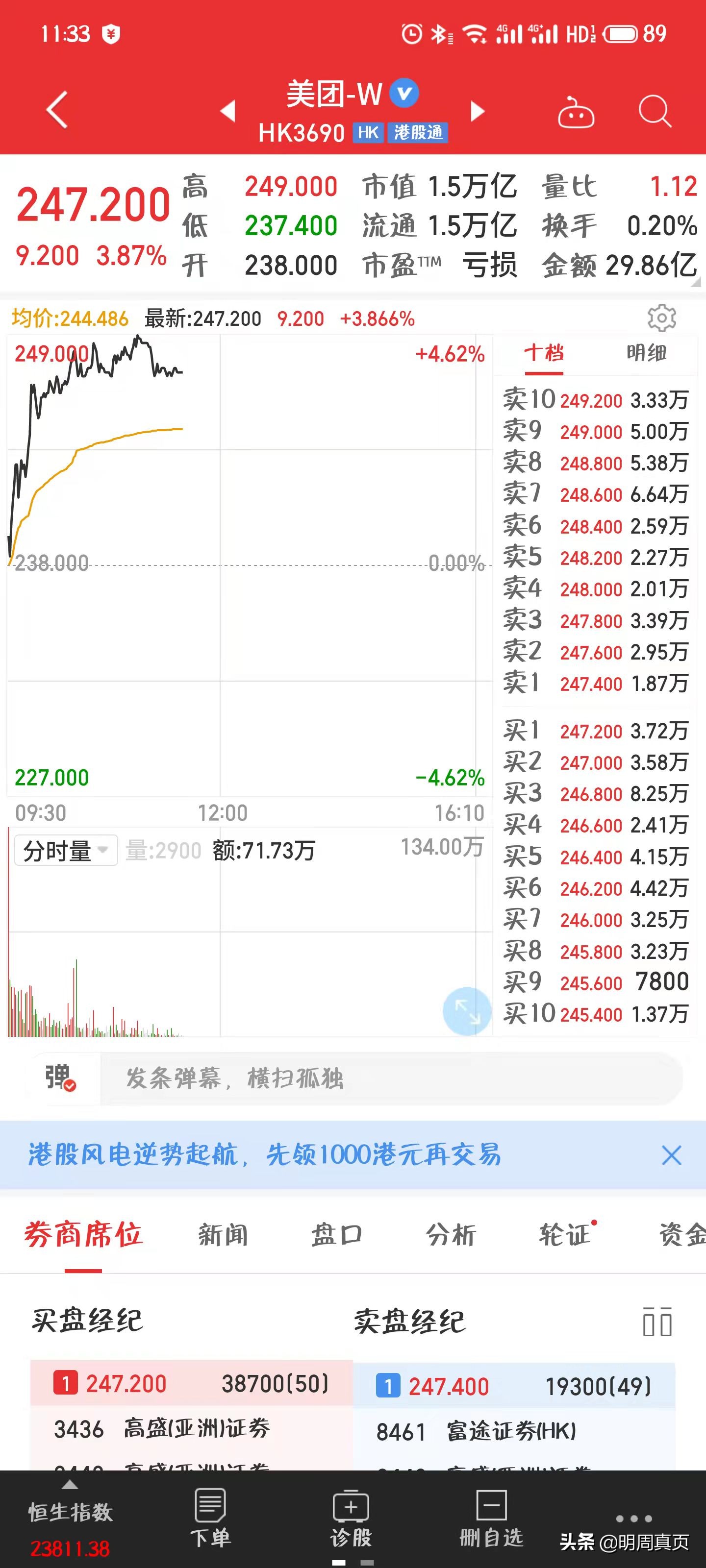Expand the 分时量 indicator dropdown

[65, 850]
